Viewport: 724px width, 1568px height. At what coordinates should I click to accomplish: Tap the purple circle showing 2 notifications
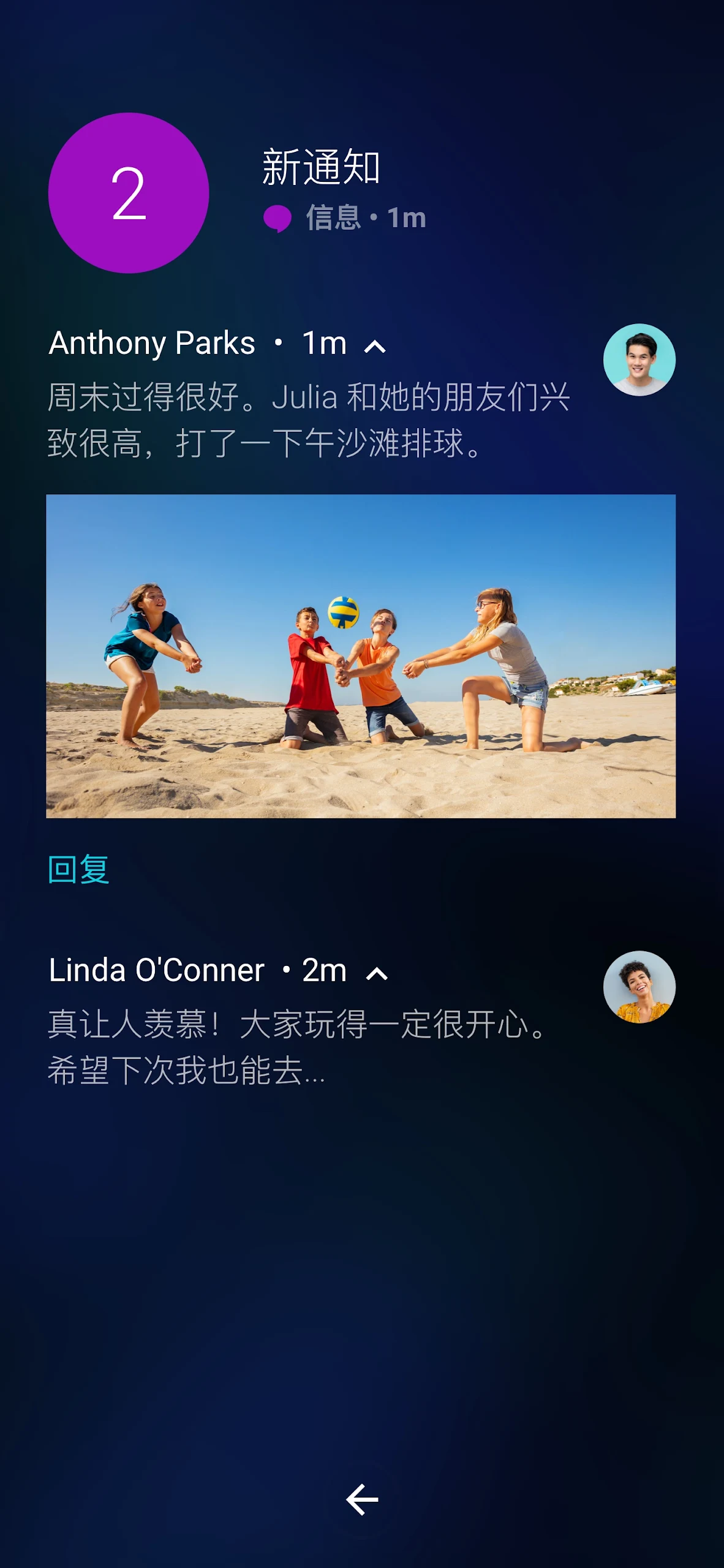tap(129, 193)
